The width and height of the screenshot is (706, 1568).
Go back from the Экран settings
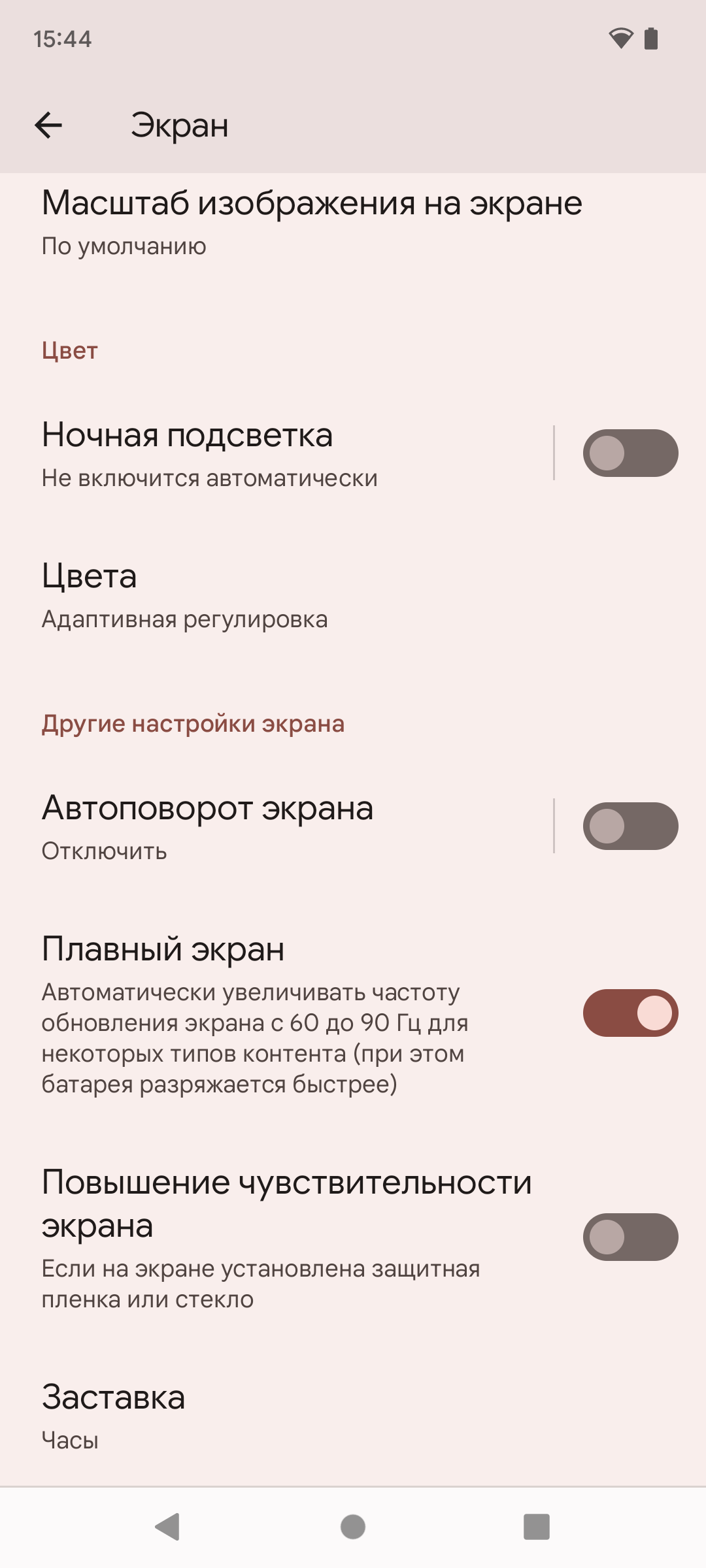(x=48, y=125)
